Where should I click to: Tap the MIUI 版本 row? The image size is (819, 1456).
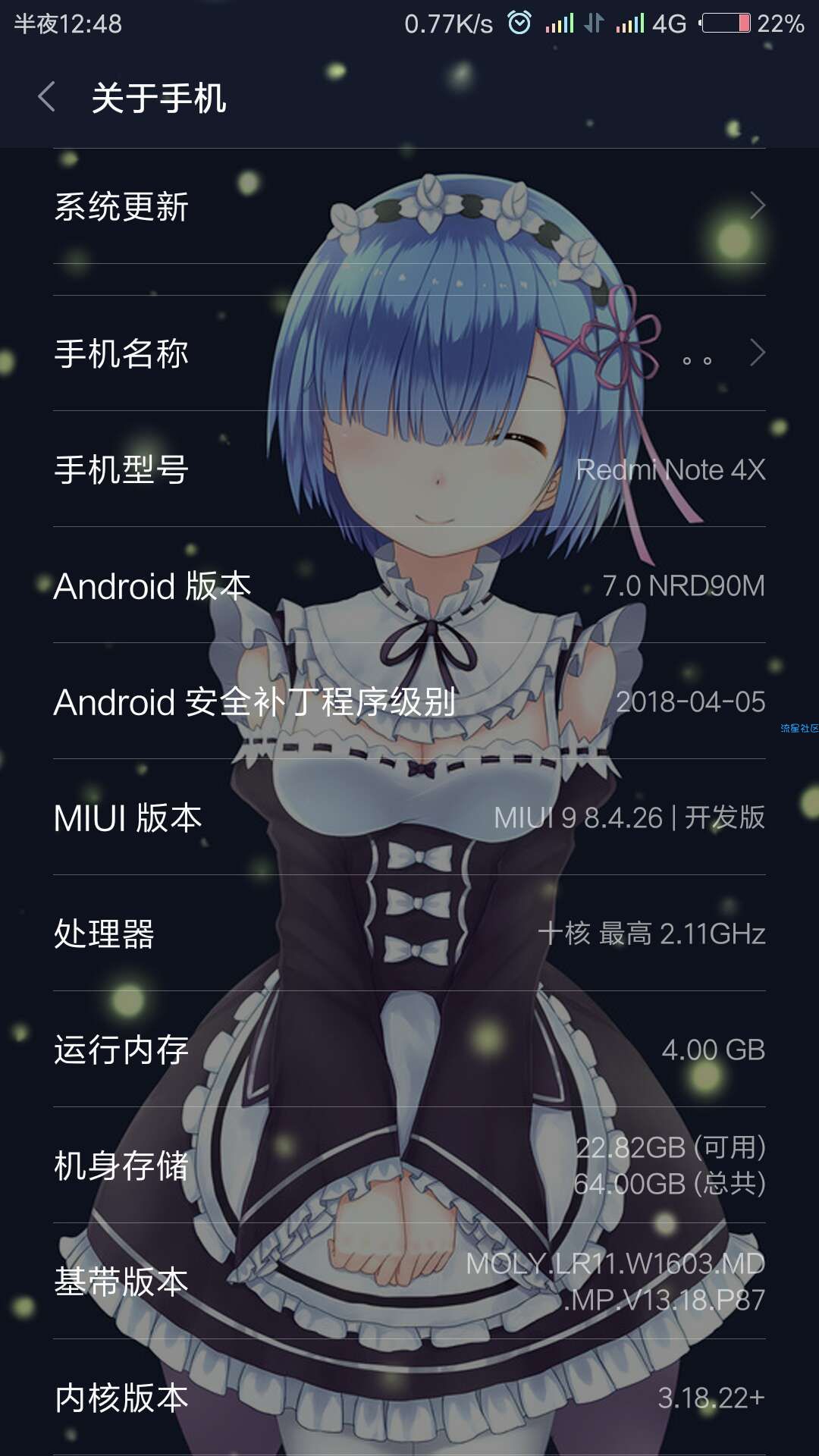coord(409,817)
